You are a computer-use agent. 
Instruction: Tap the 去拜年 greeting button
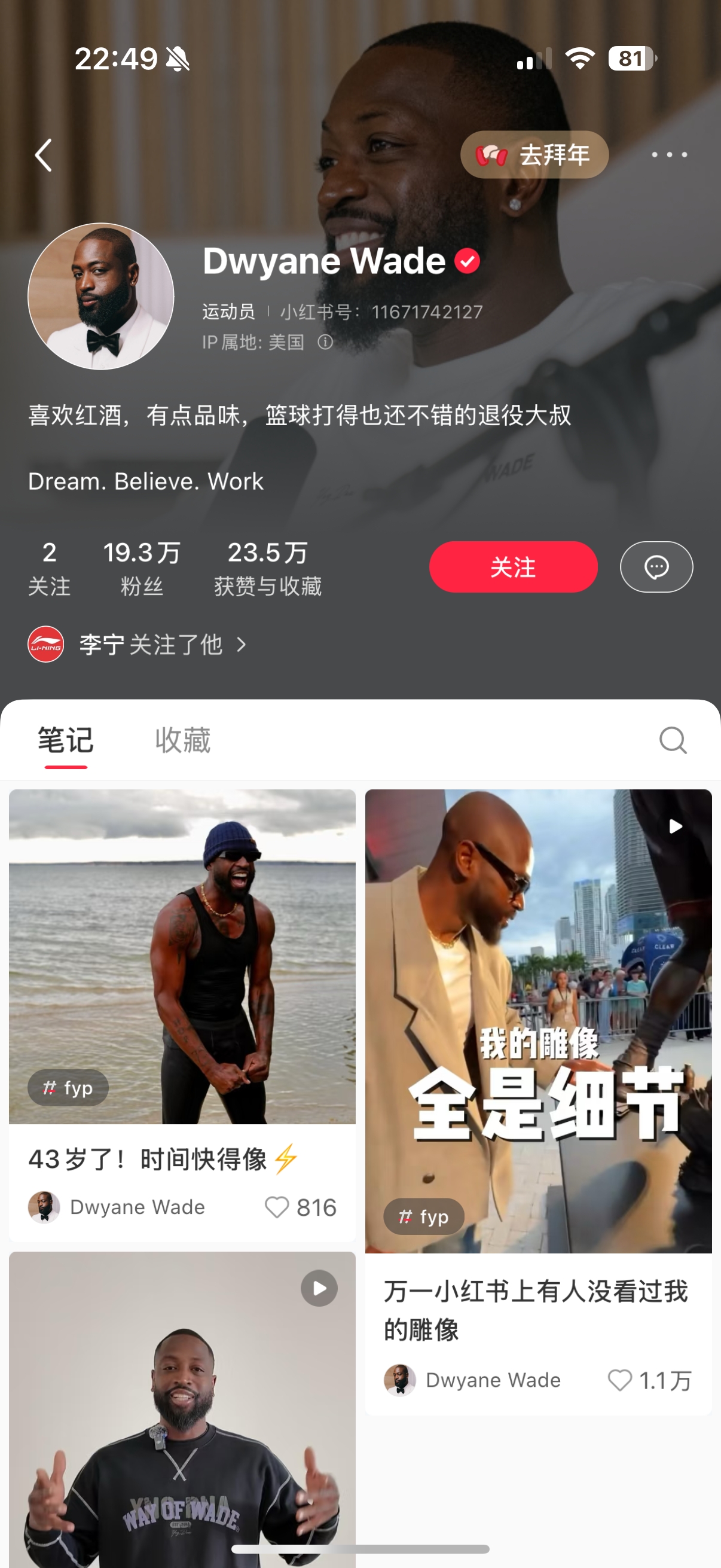point(534,155)
